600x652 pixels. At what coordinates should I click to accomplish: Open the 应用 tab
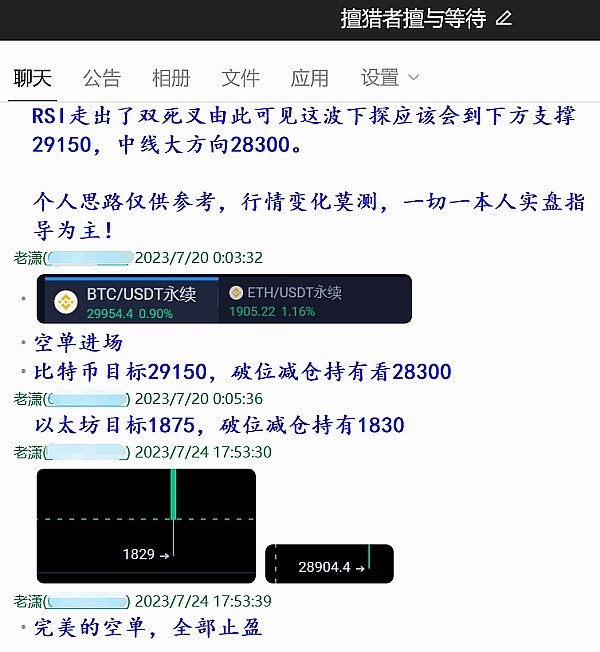pos(309,78)
